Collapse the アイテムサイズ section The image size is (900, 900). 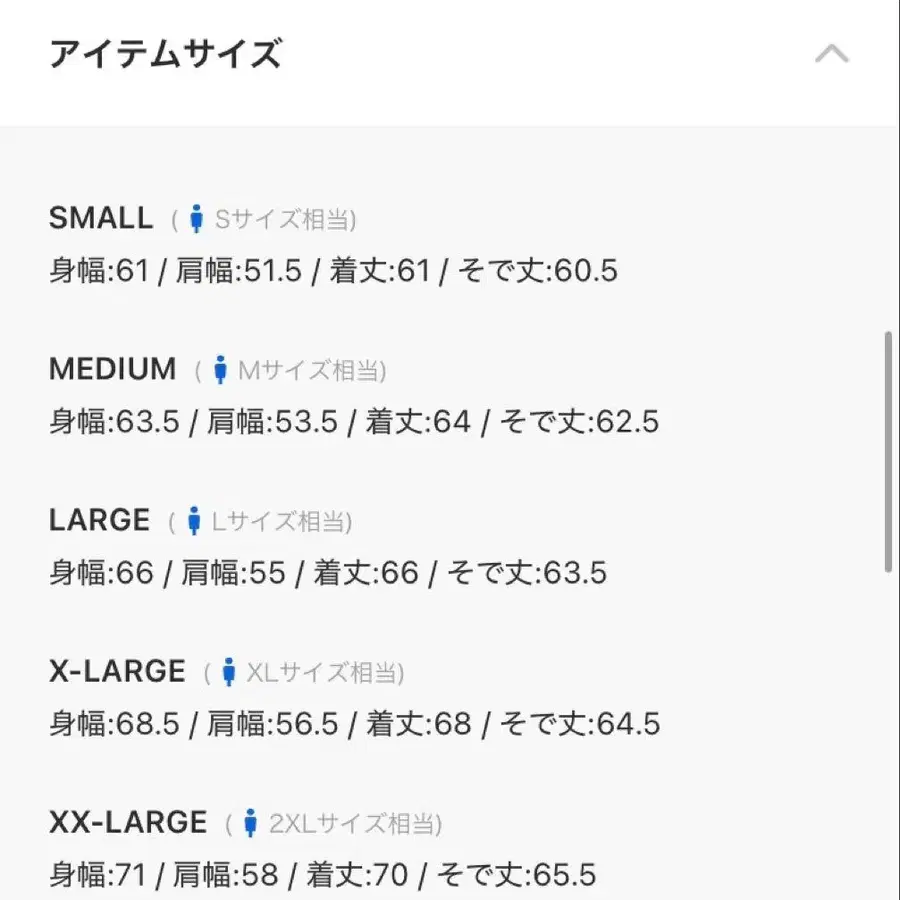[x=831, y=54]
